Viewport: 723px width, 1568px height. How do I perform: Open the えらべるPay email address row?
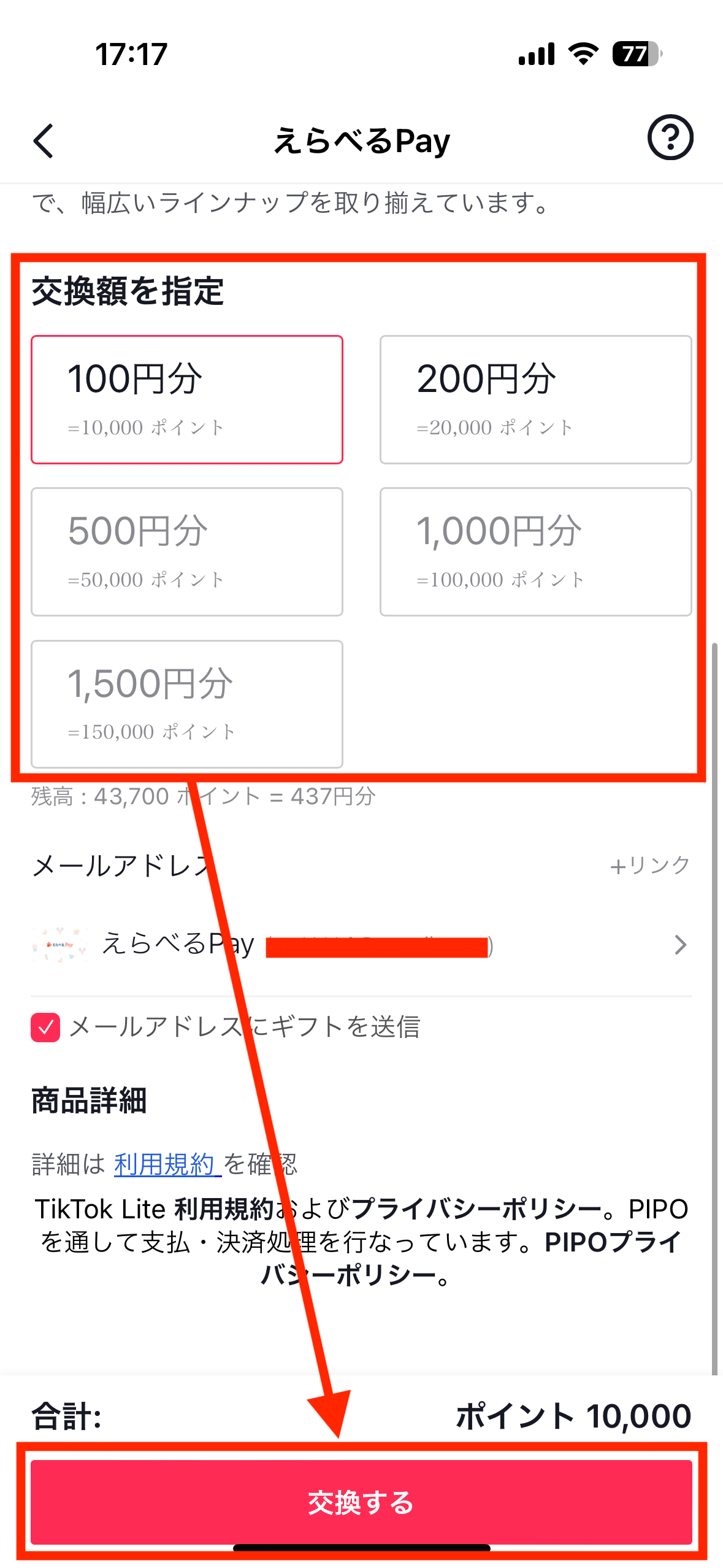point(361,945)
